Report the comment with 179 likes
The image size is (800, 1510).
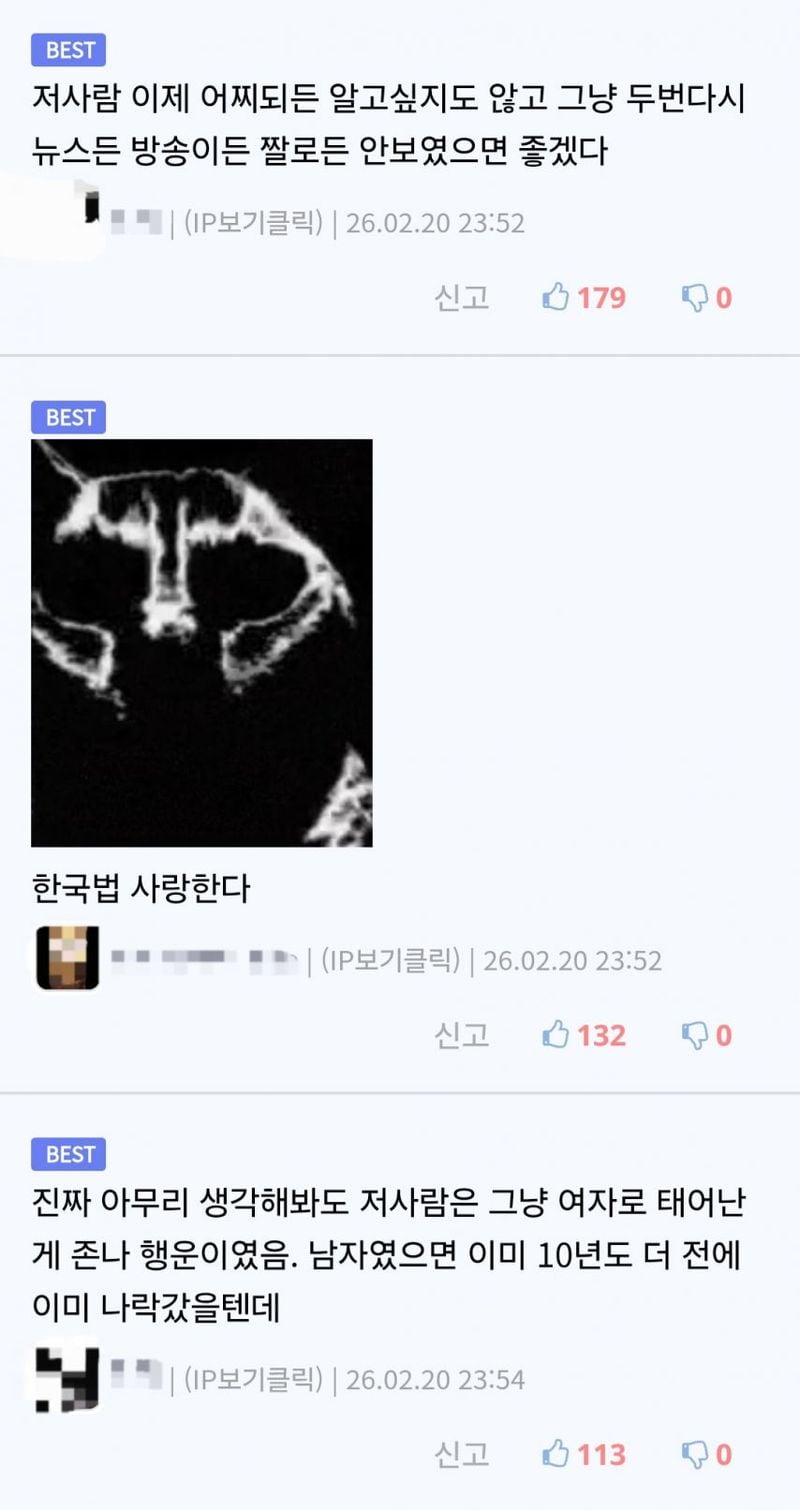pos(462,297)
